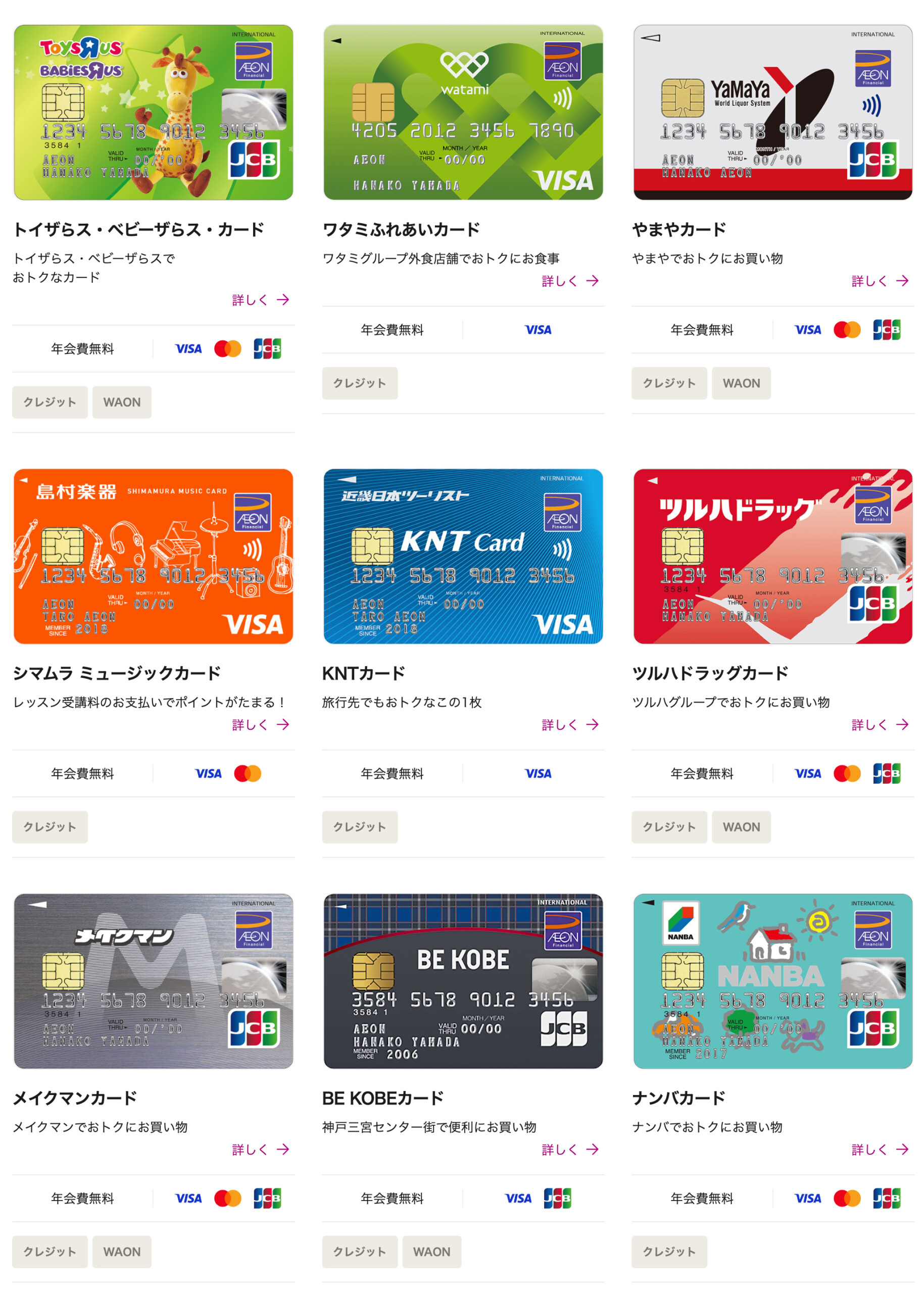Open 詳しく link for やまやカード
The image size is (924, 1293).
(880, 281)
